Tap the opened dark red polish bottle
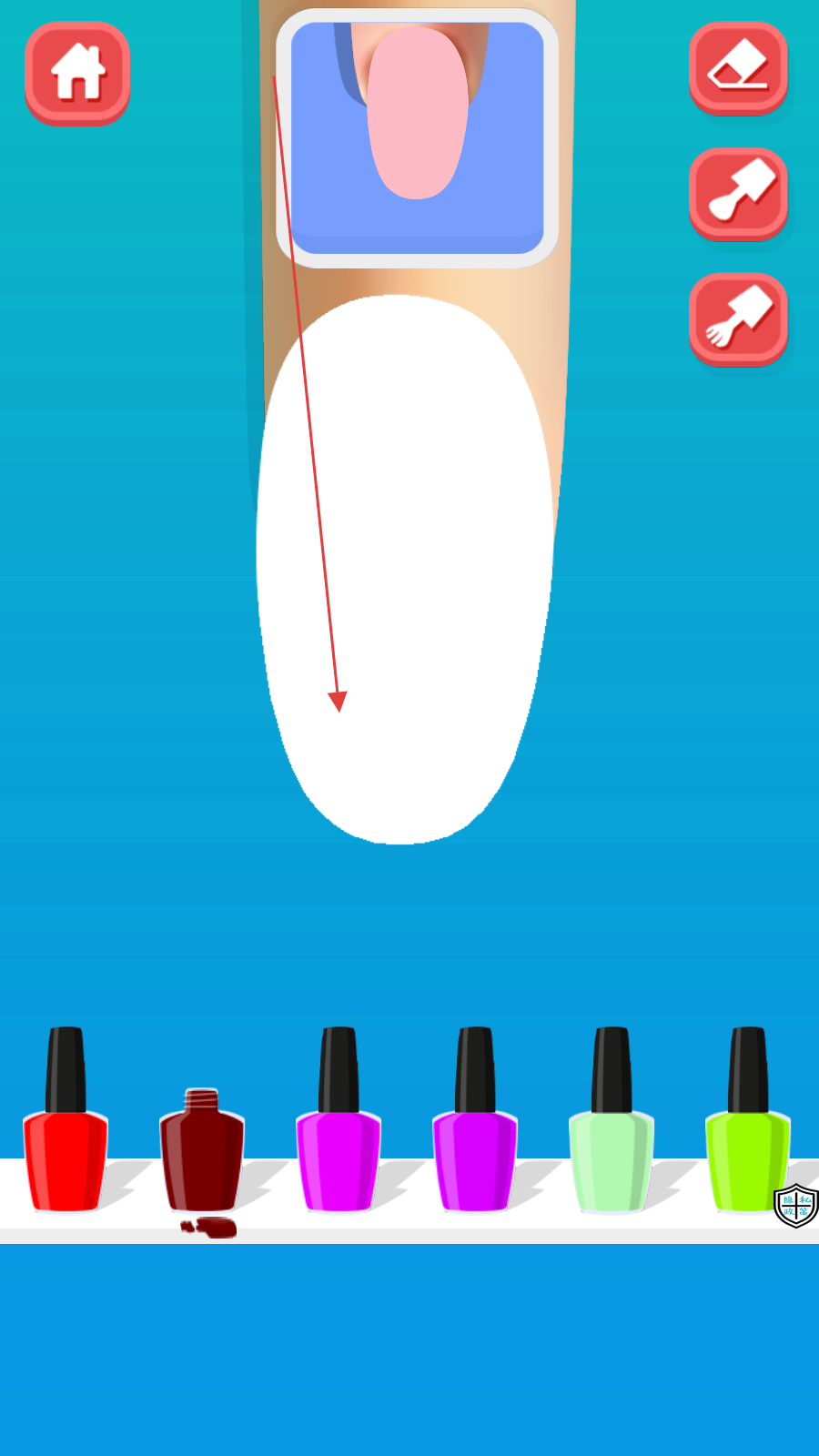Image resolution: width=819 pixels, height=1456 pixels. tap(202, 1151)
